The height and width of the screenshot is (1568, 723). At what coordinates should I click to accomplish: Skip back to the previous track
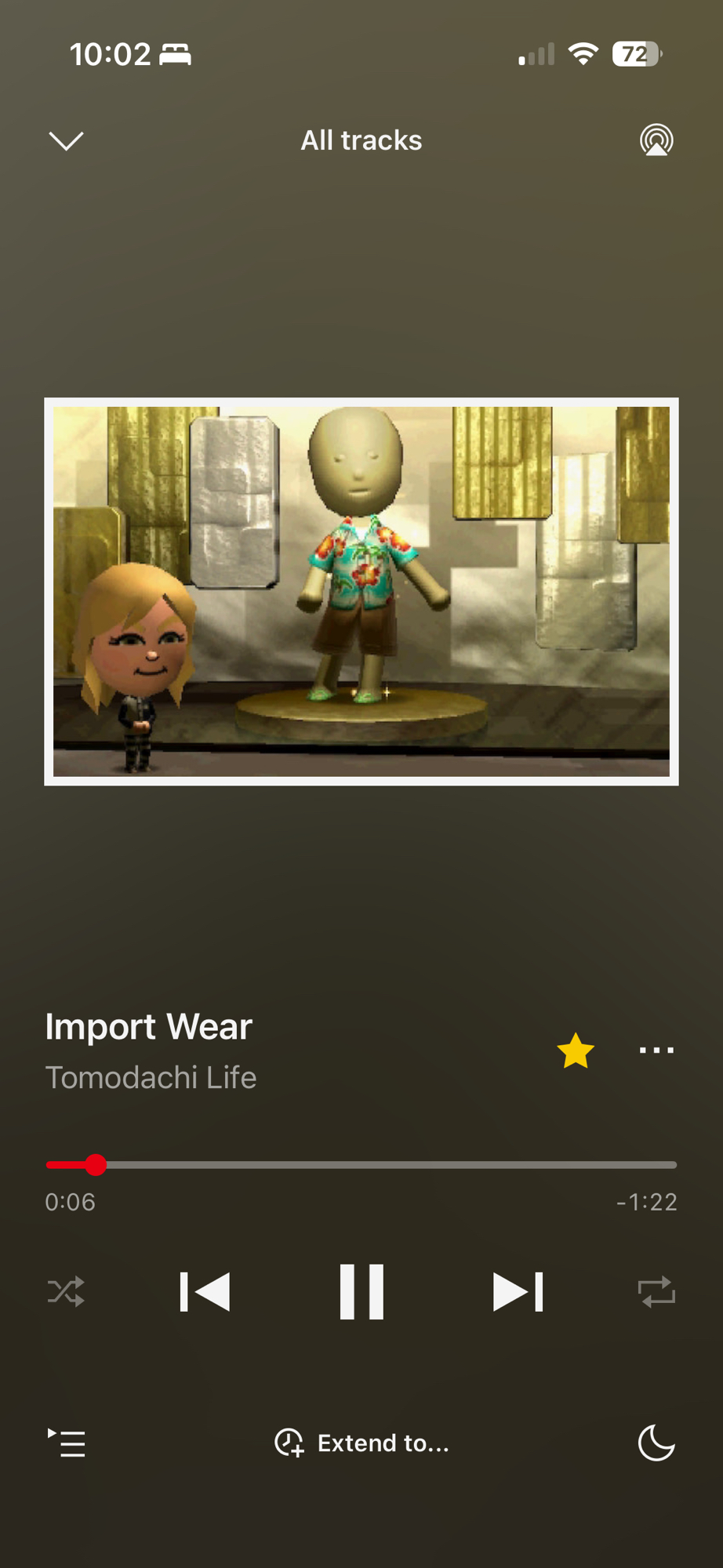coord(205,1292)
